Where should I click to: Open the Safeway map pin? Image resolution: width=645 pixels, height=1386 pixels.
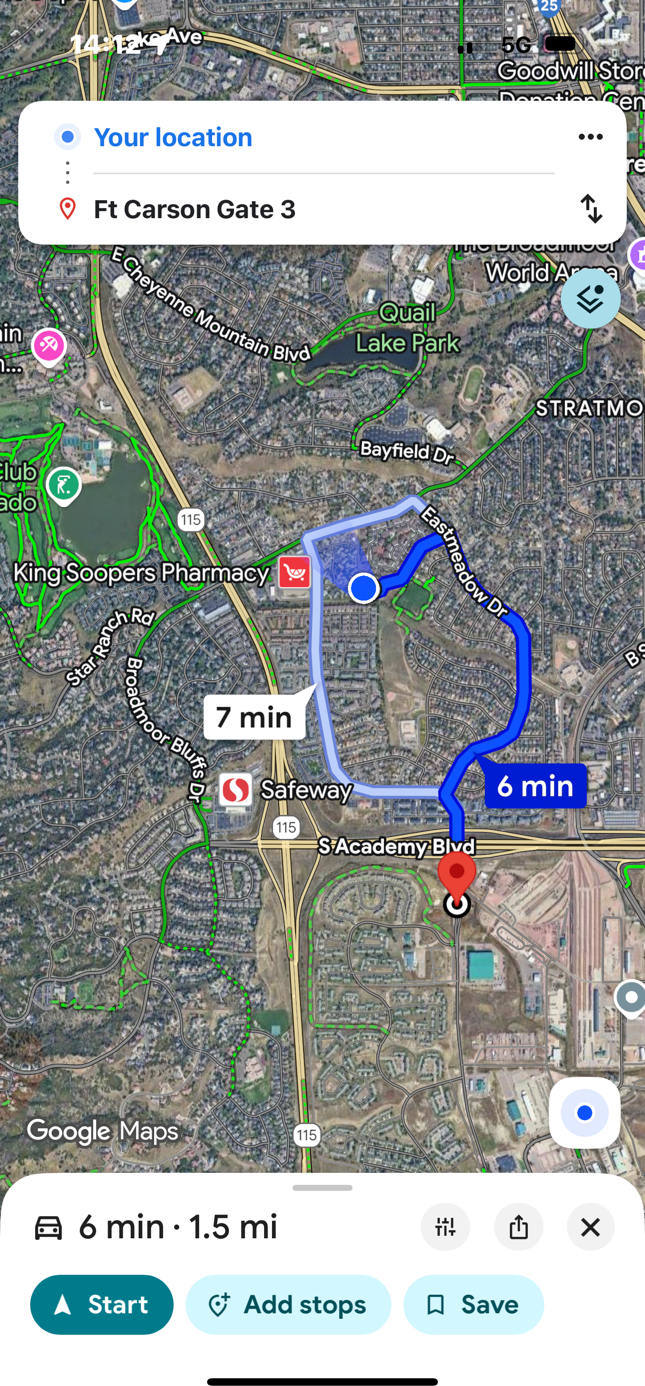pyautogui.click(x=236, y=790)
